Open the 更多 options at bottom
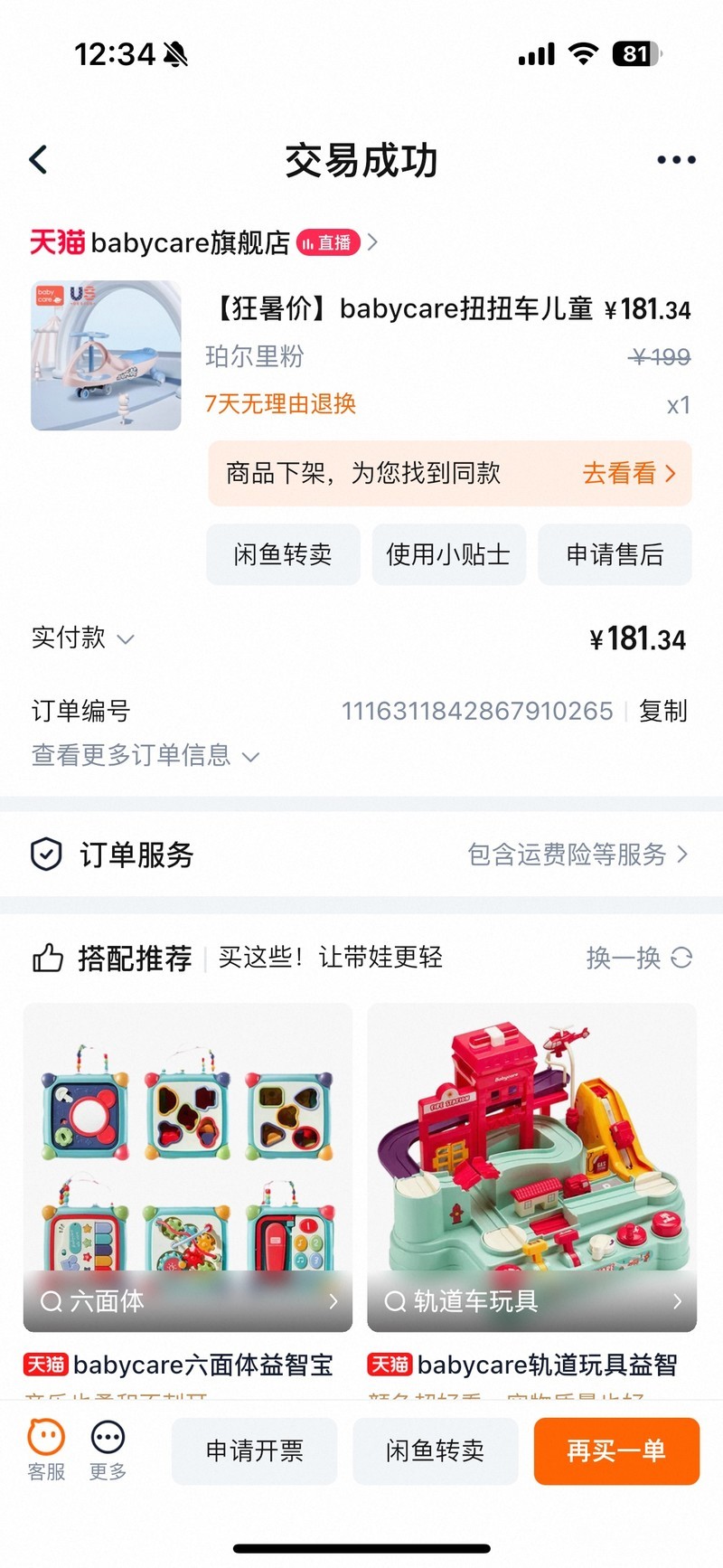Viewport: 723px width, 1568px height. point(108,1450)
